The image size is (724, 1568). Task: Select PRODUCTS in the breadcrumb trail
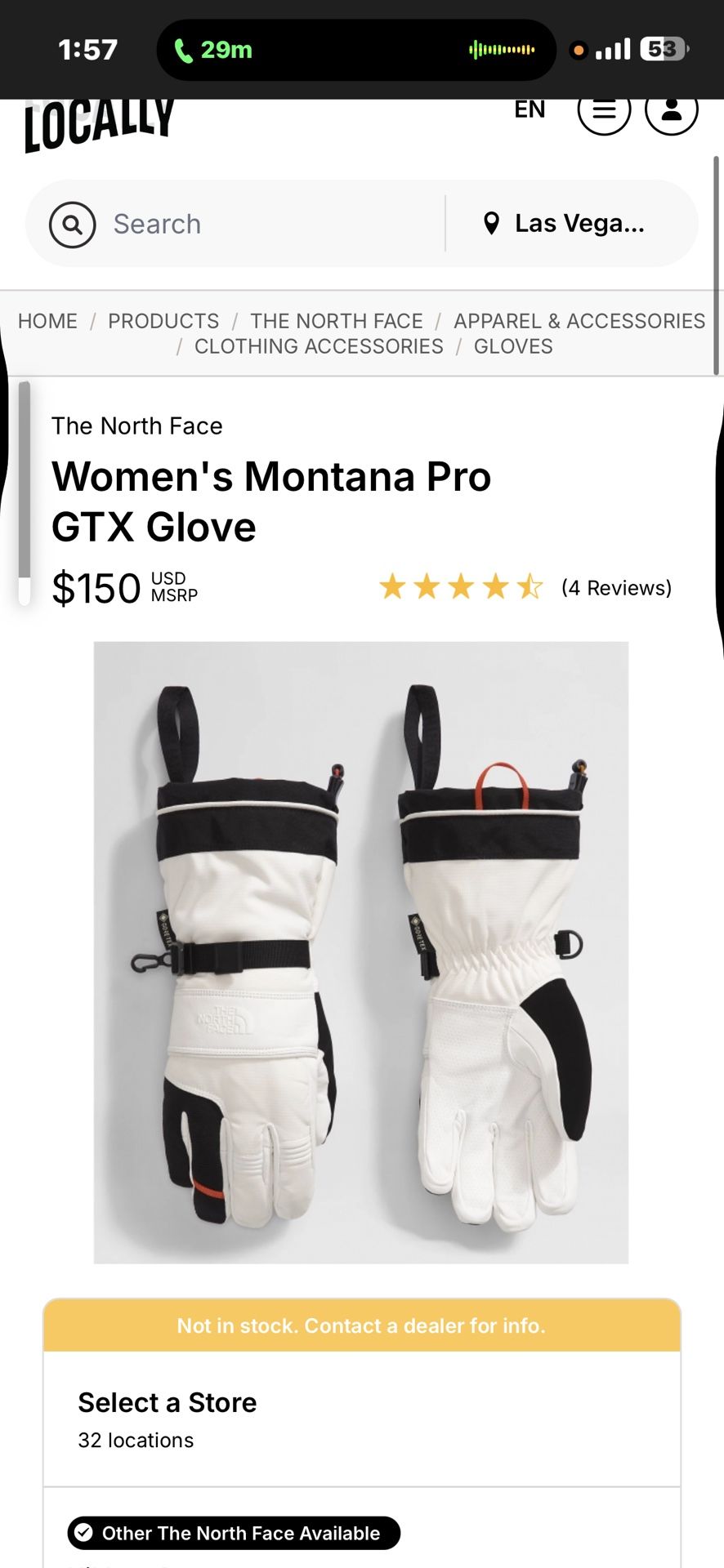163,321
